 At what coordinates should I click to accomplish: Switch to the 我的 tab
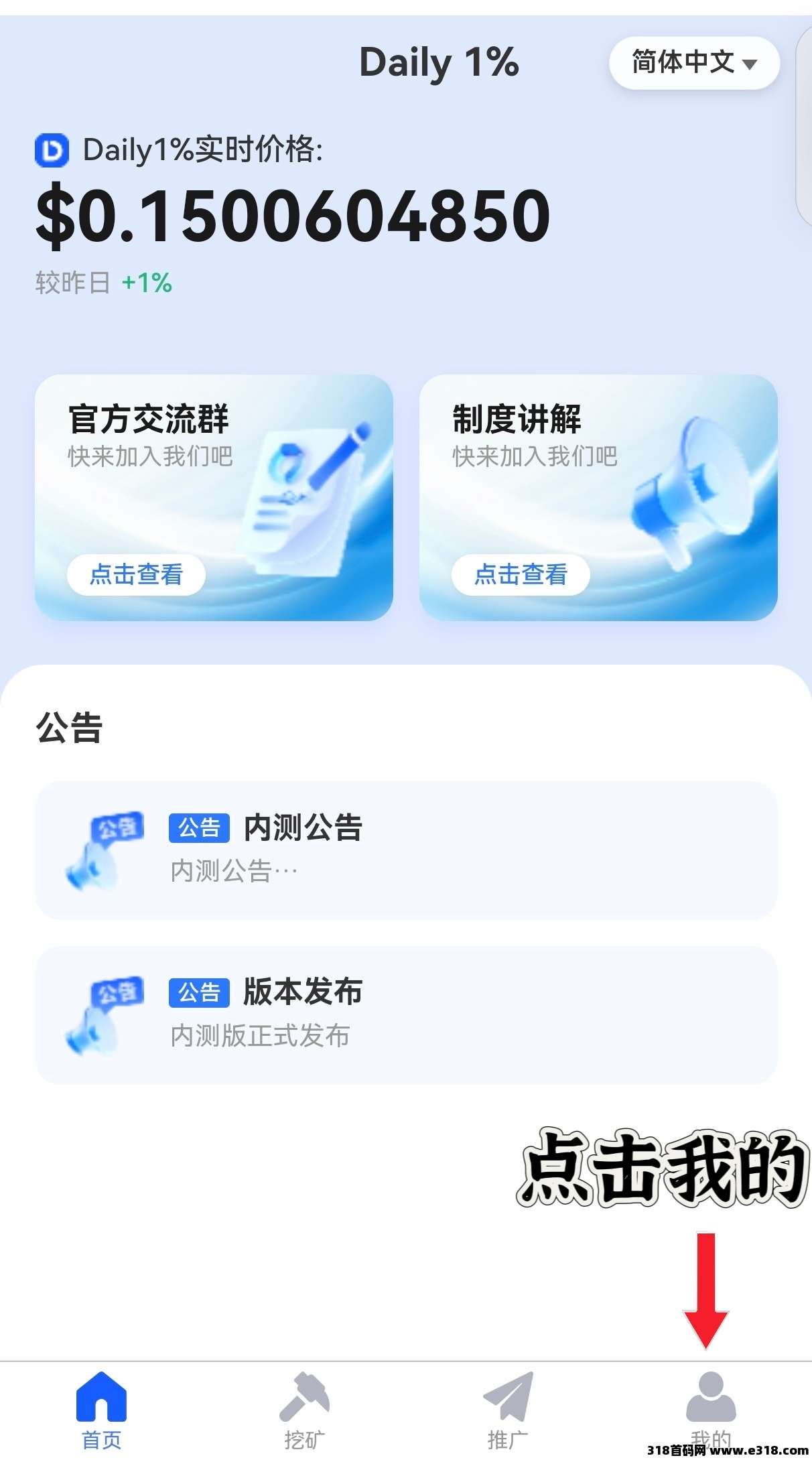710,1407
